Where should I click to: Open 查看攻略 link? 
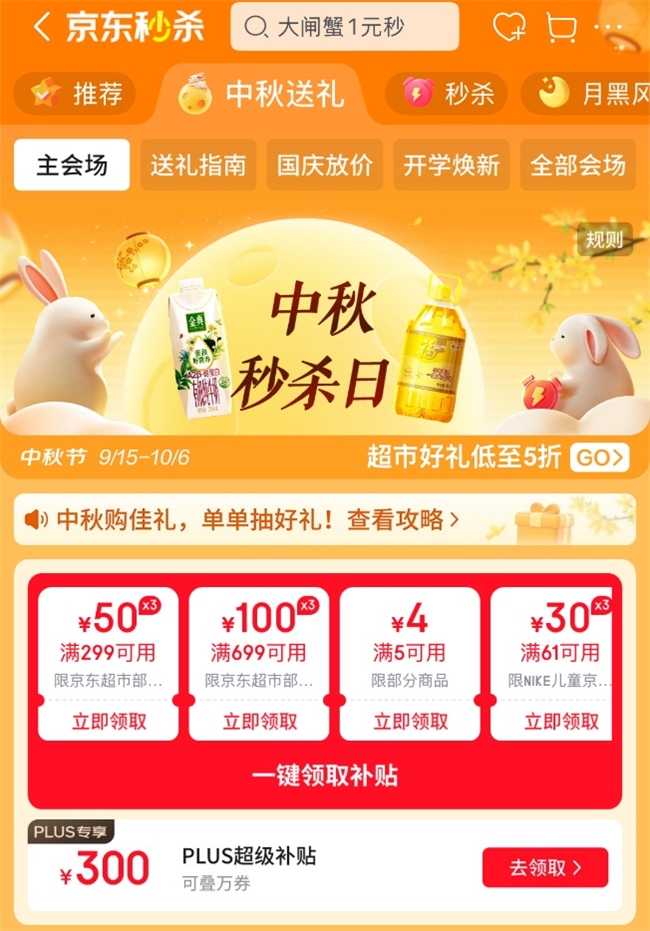pyautogui.click(x=403, y=519)
